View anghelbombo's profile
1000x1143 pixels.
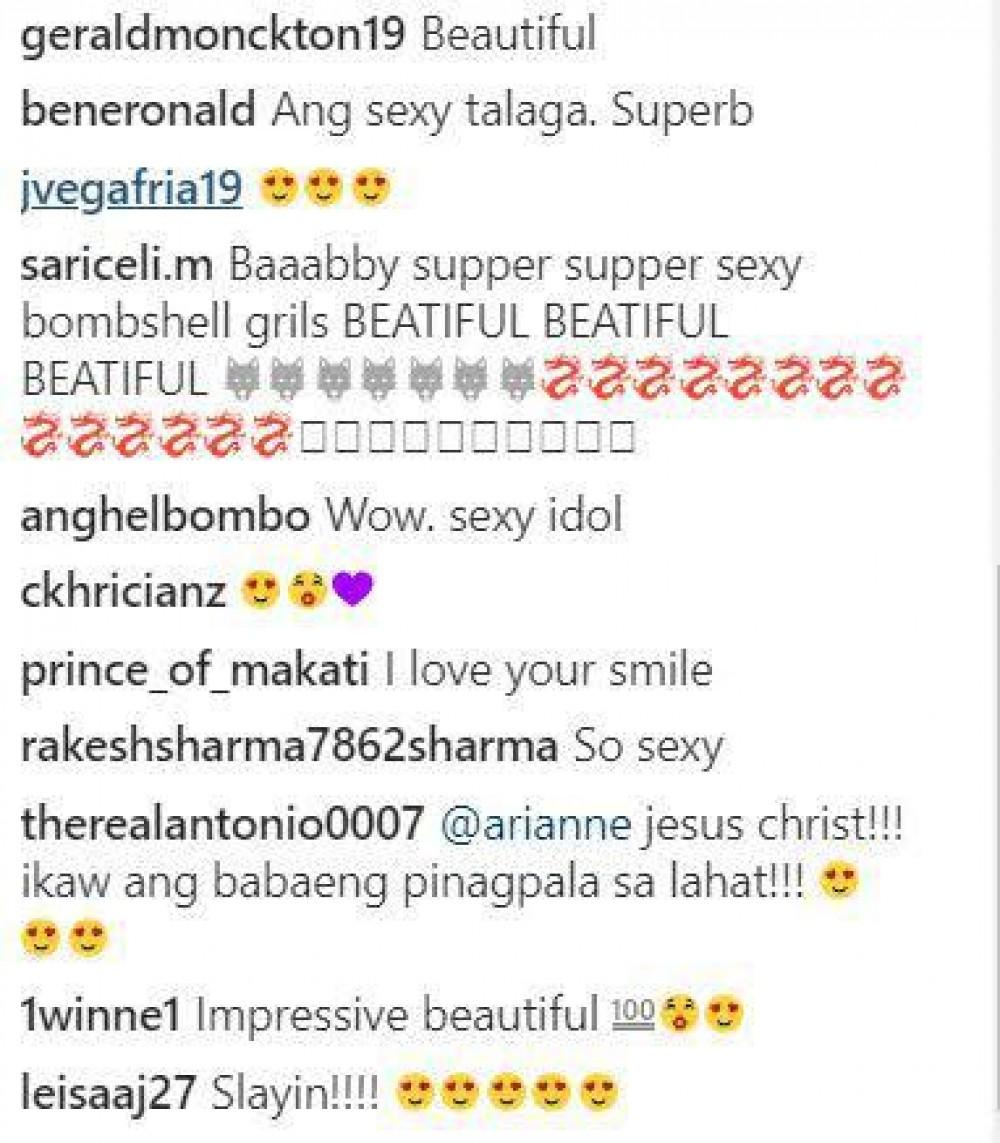tap(166, 517)
